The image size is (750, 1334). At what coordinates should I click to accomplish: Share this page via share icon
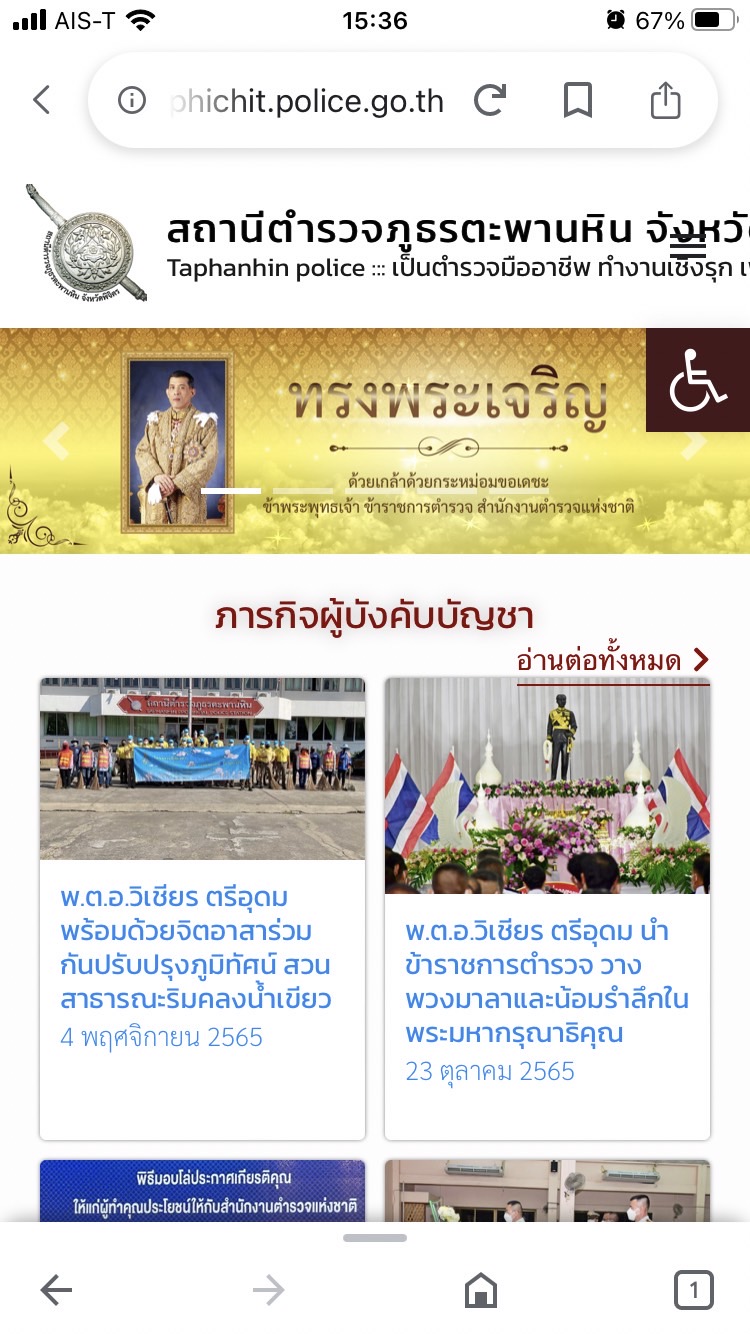(665, 100)
